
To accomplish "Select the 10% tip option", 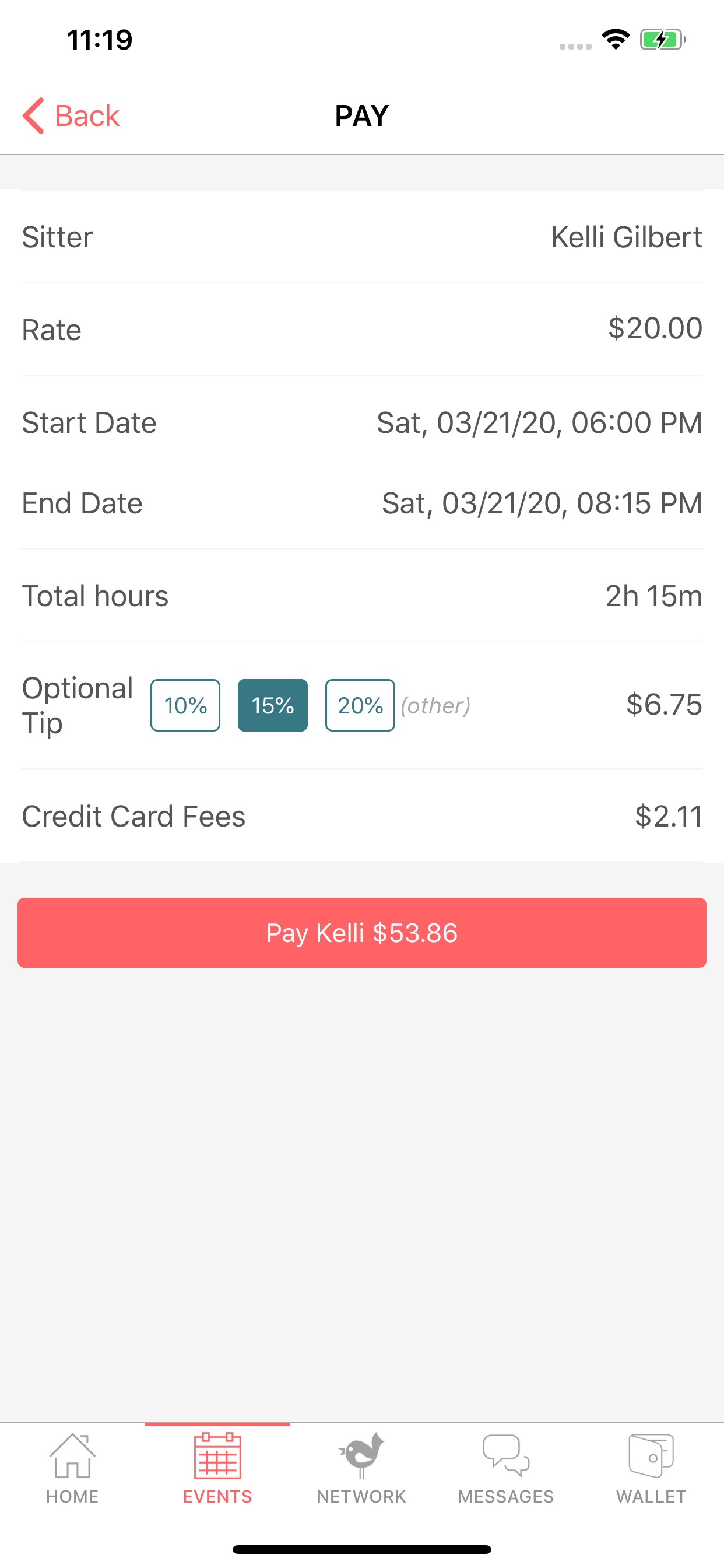I will 185,705.
